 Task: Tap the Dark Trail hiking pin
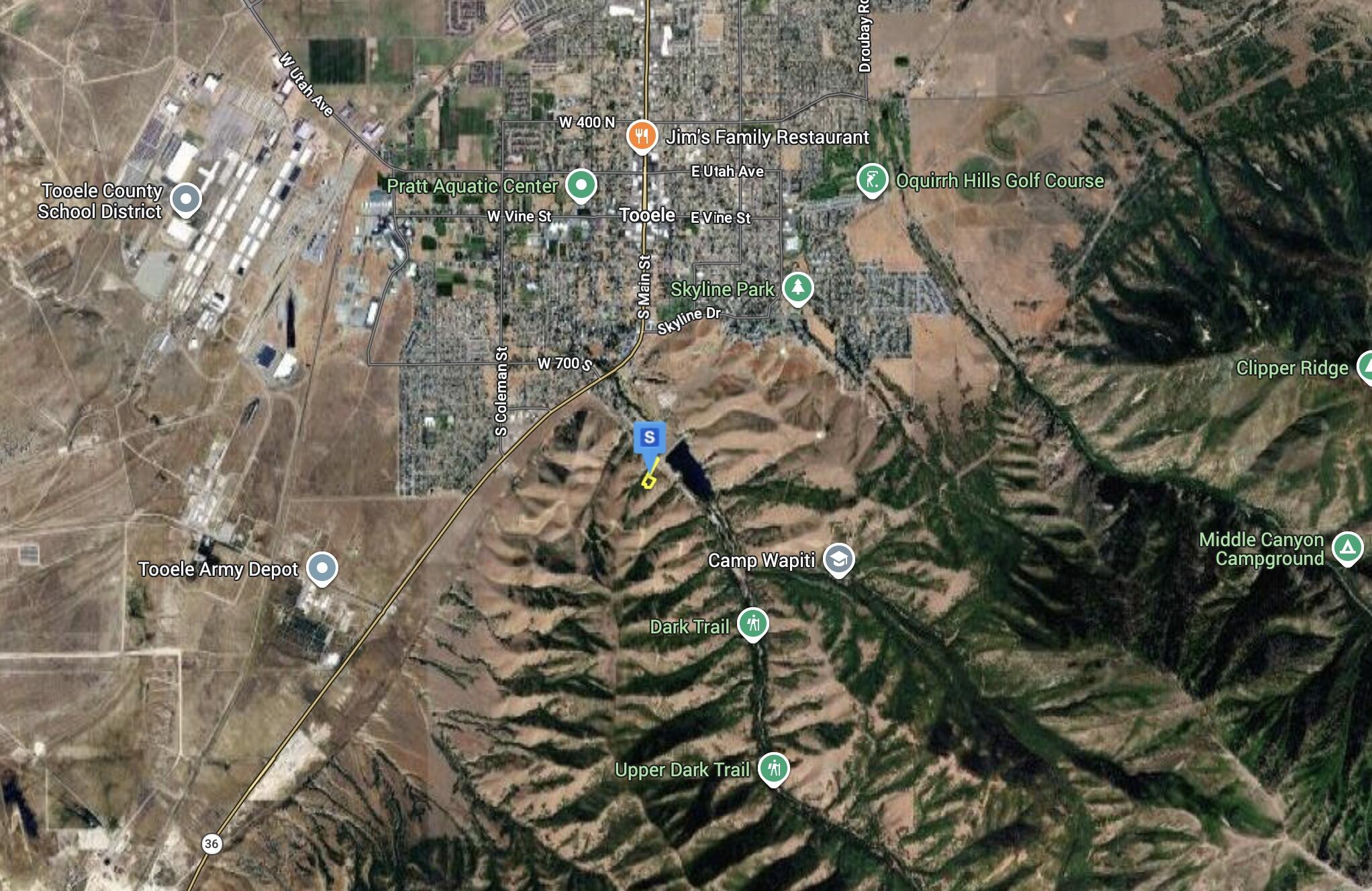(753, 624)
